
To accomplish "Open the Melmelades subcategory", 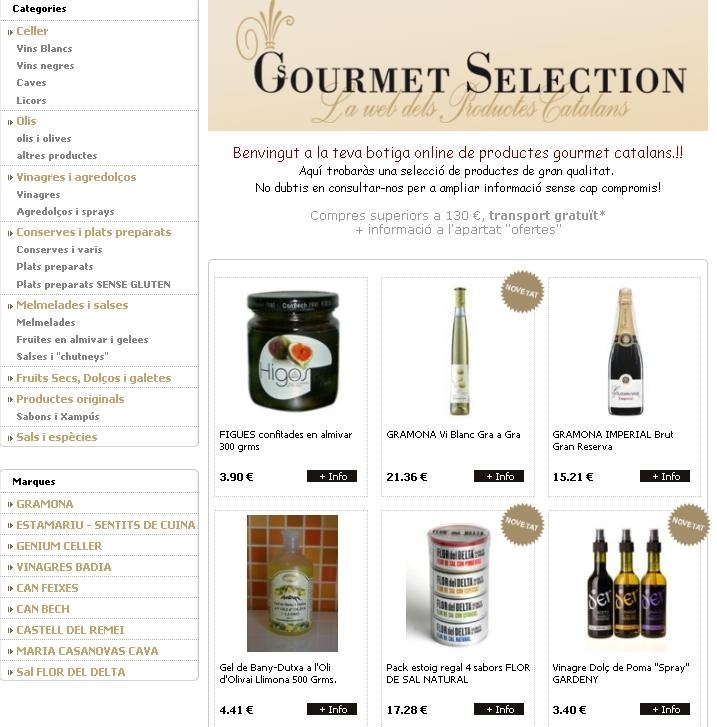I will coord(46,322).
